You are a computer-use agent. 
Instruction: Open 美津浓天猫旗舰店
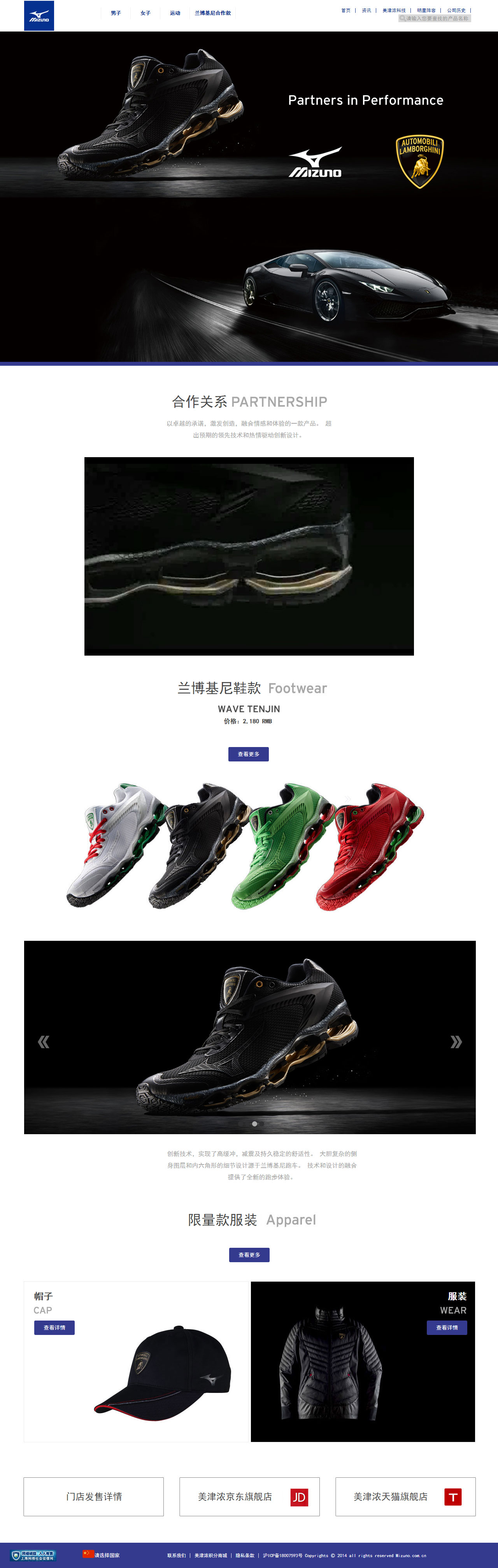[405, 1496]
